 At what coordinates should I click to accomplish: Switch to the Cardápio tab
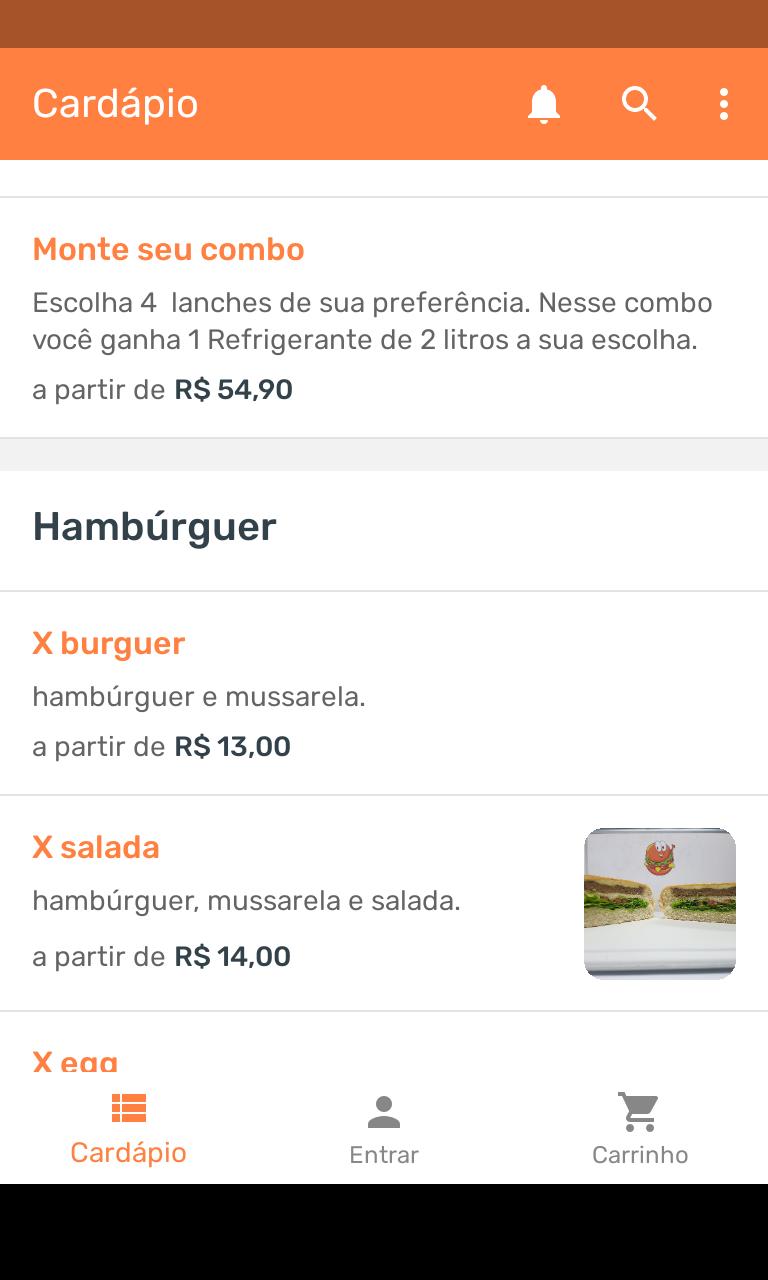pos(128,1130)
